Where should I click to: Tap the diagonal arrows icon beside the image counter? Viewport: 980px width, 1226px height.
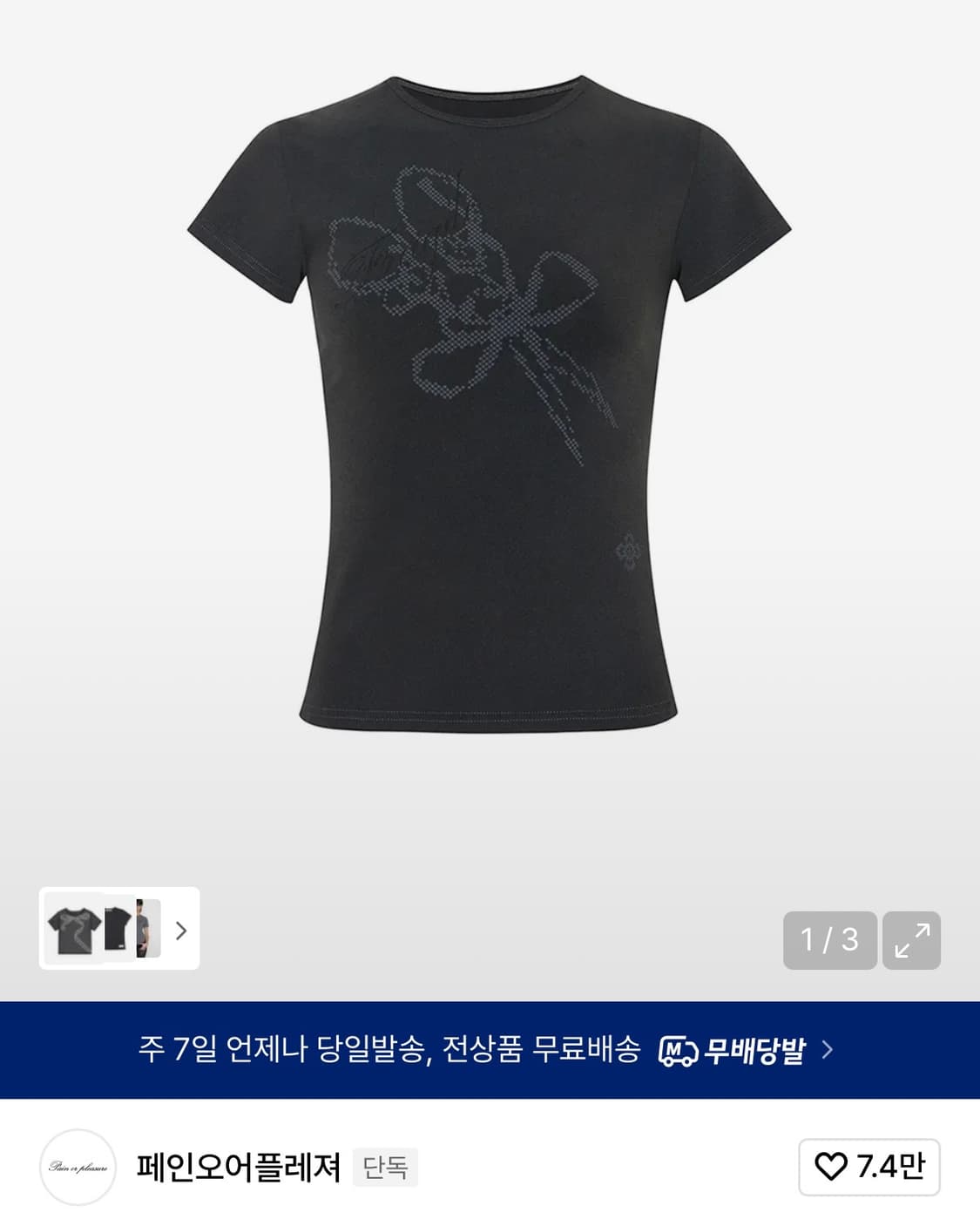click(x=913, y=939)
